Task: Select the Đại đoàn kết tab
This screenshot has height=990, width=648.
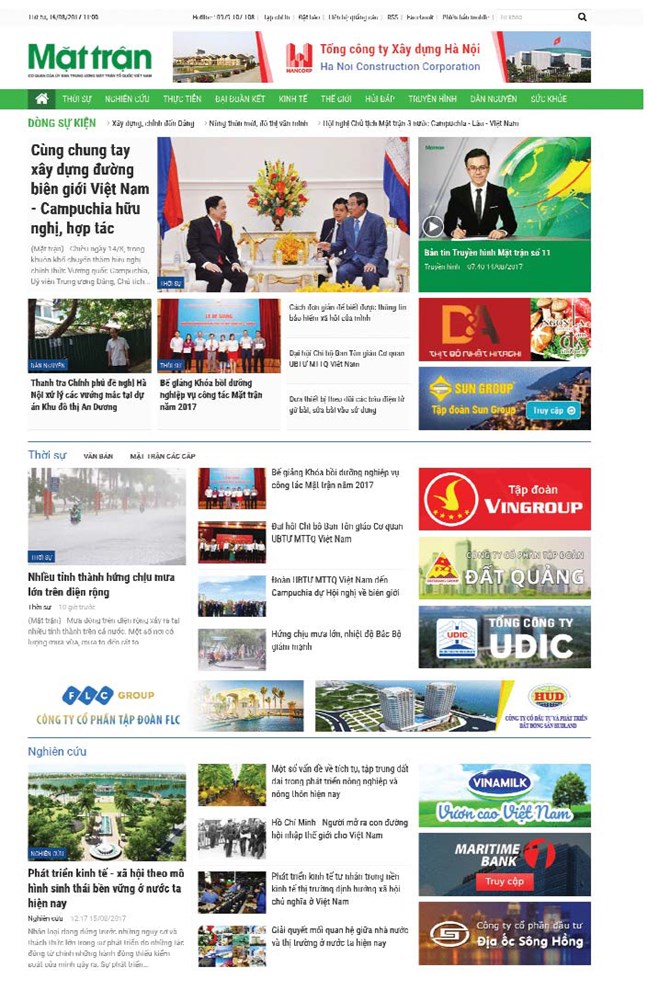Action: [x=240, y=100]
